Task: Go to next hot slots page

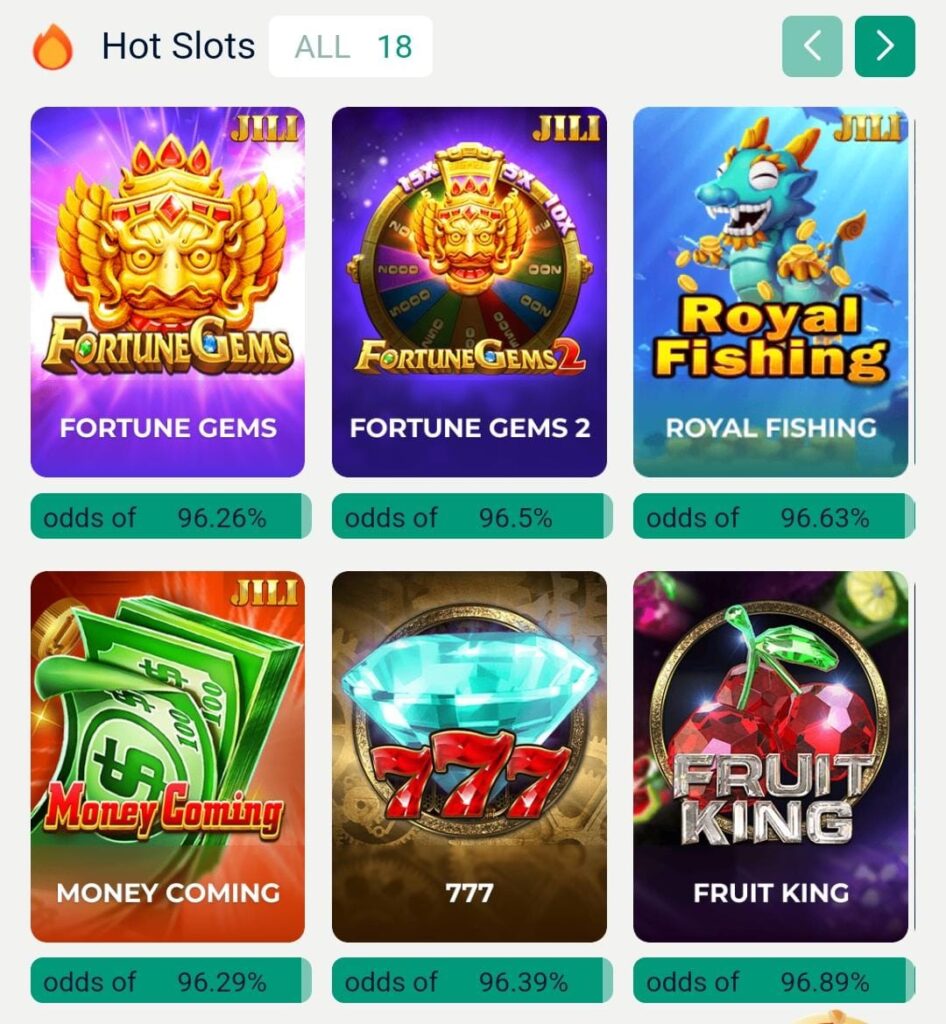Action: 884,46
